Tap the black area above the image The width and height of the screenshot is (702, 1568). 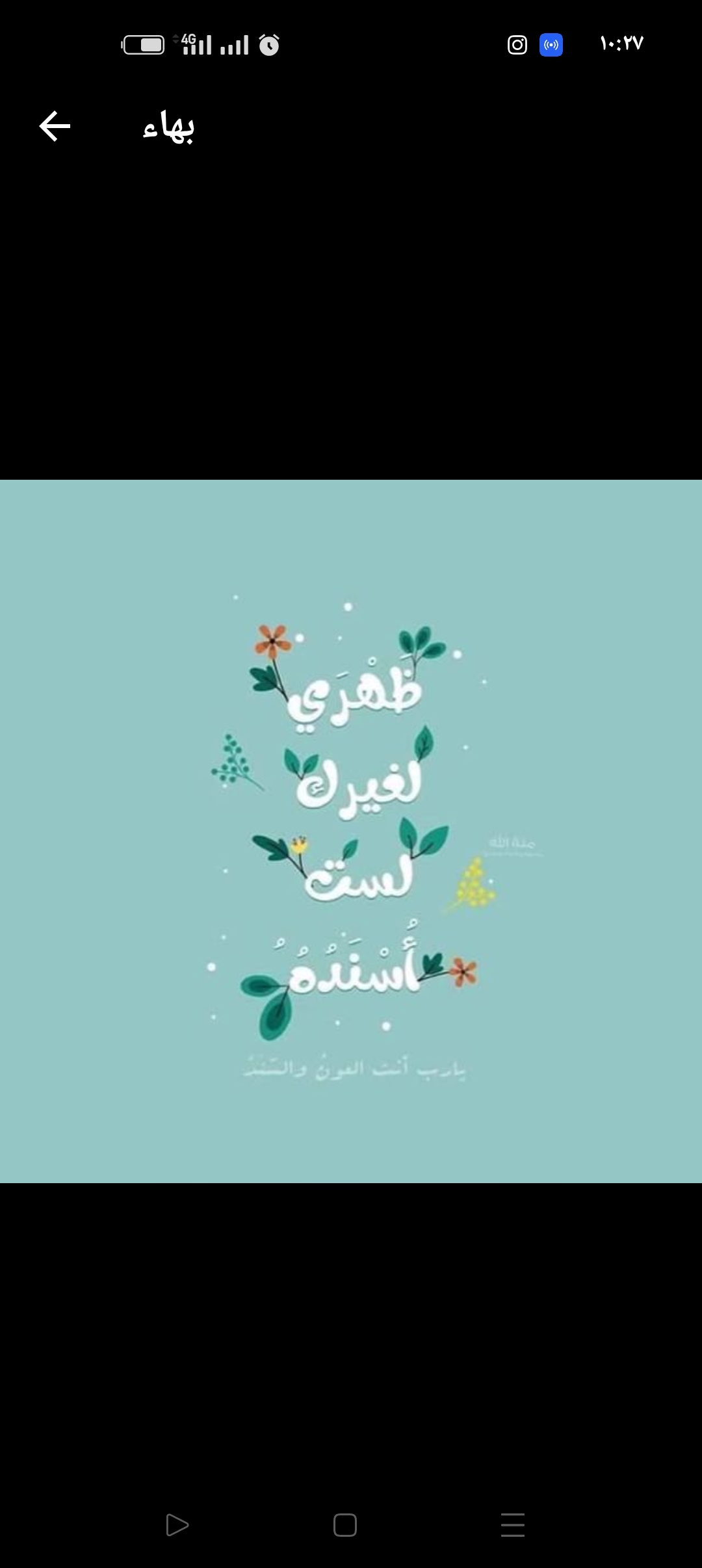(351, 325)
